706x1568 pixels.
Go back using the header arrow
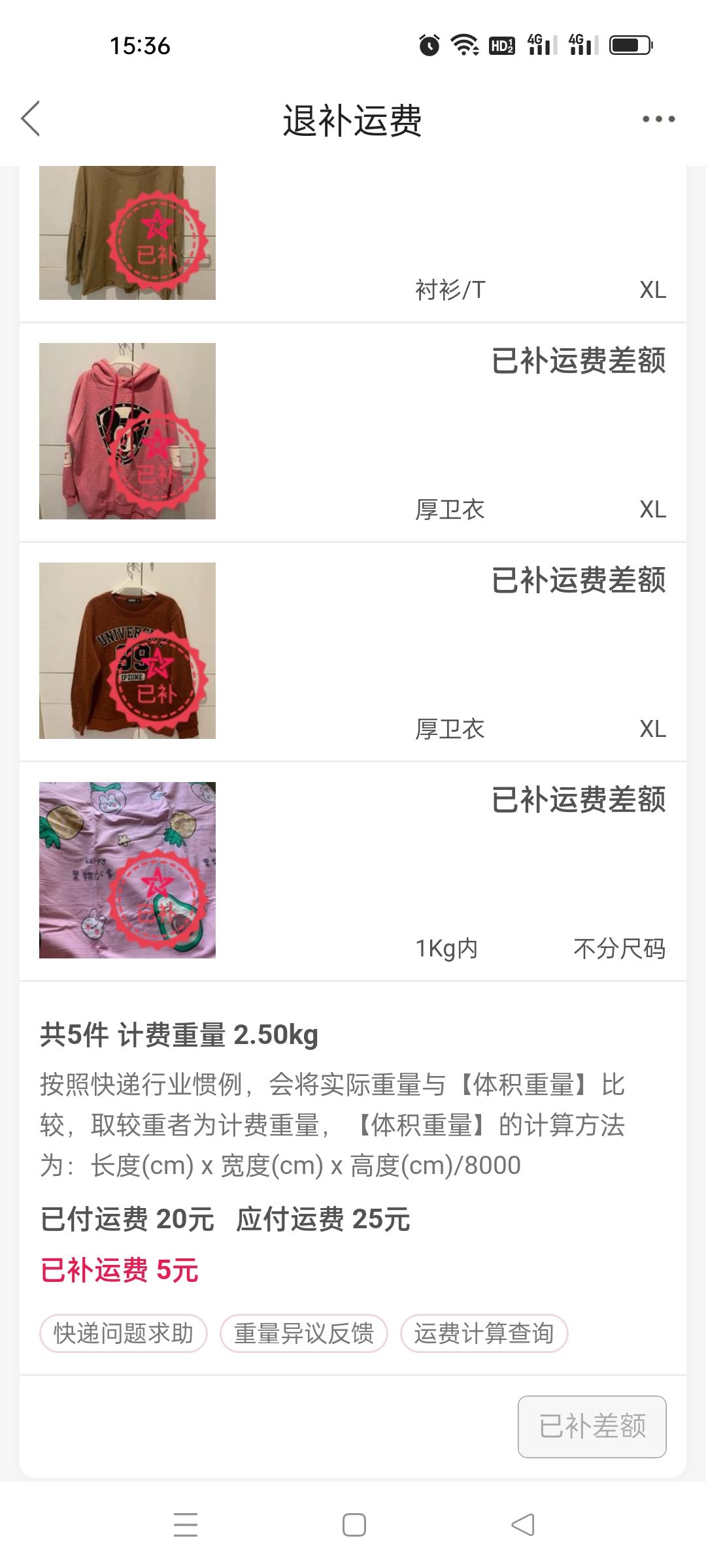tap(31, 119)
